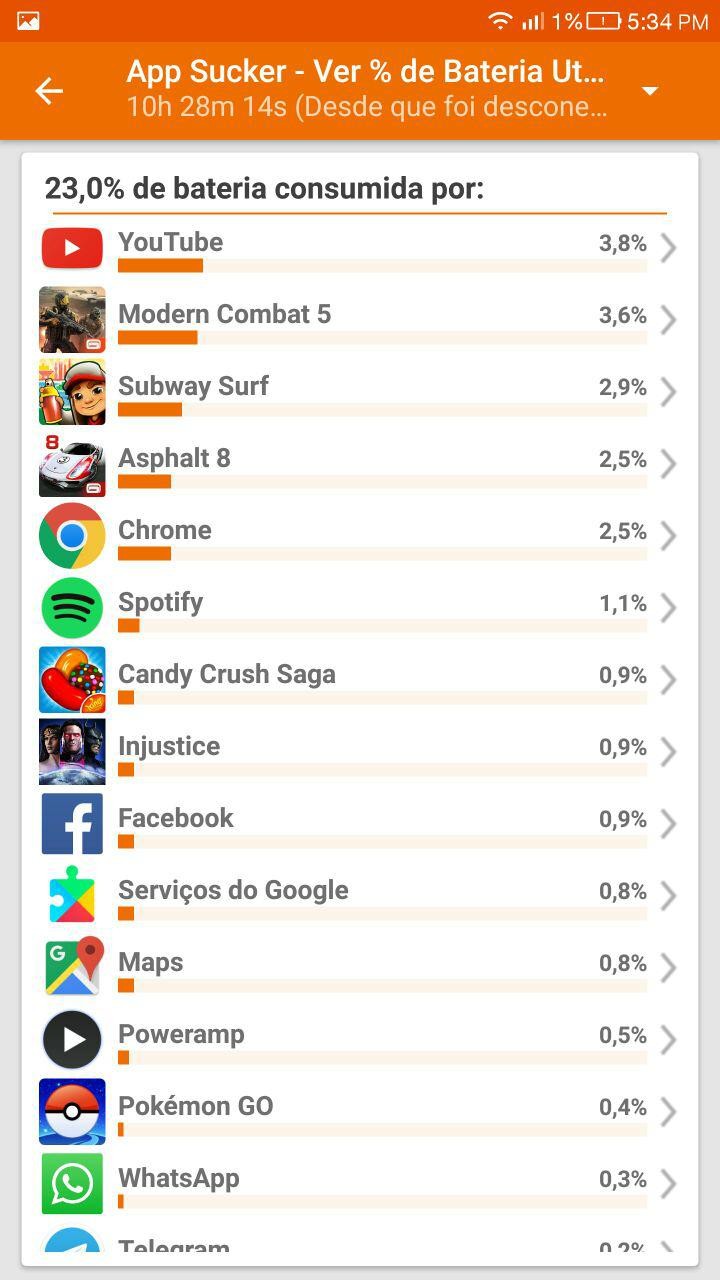Select the Asphalt 8 row
The width and height of the screenshot is (720, 1280).
pyautogui.click(x=360, y=464)
